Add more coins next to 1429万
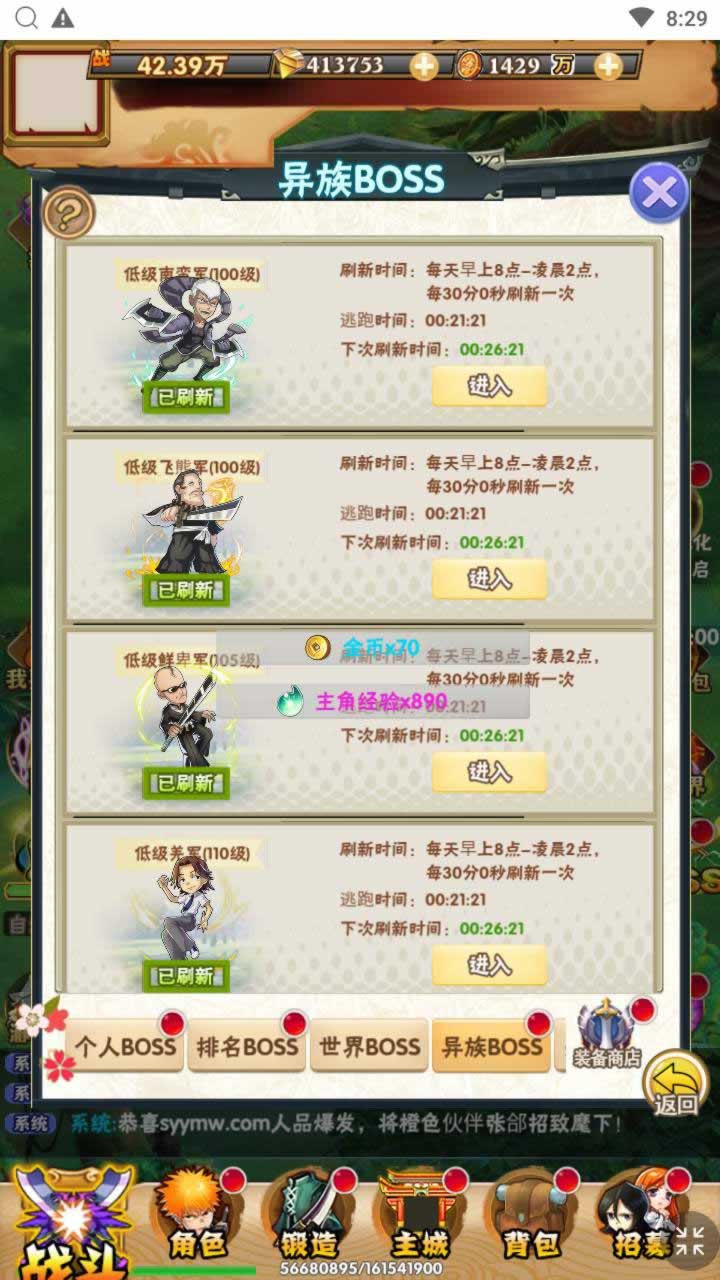Screen dimensions: 720x1280 pyautogui.click(x=608, y=66)
